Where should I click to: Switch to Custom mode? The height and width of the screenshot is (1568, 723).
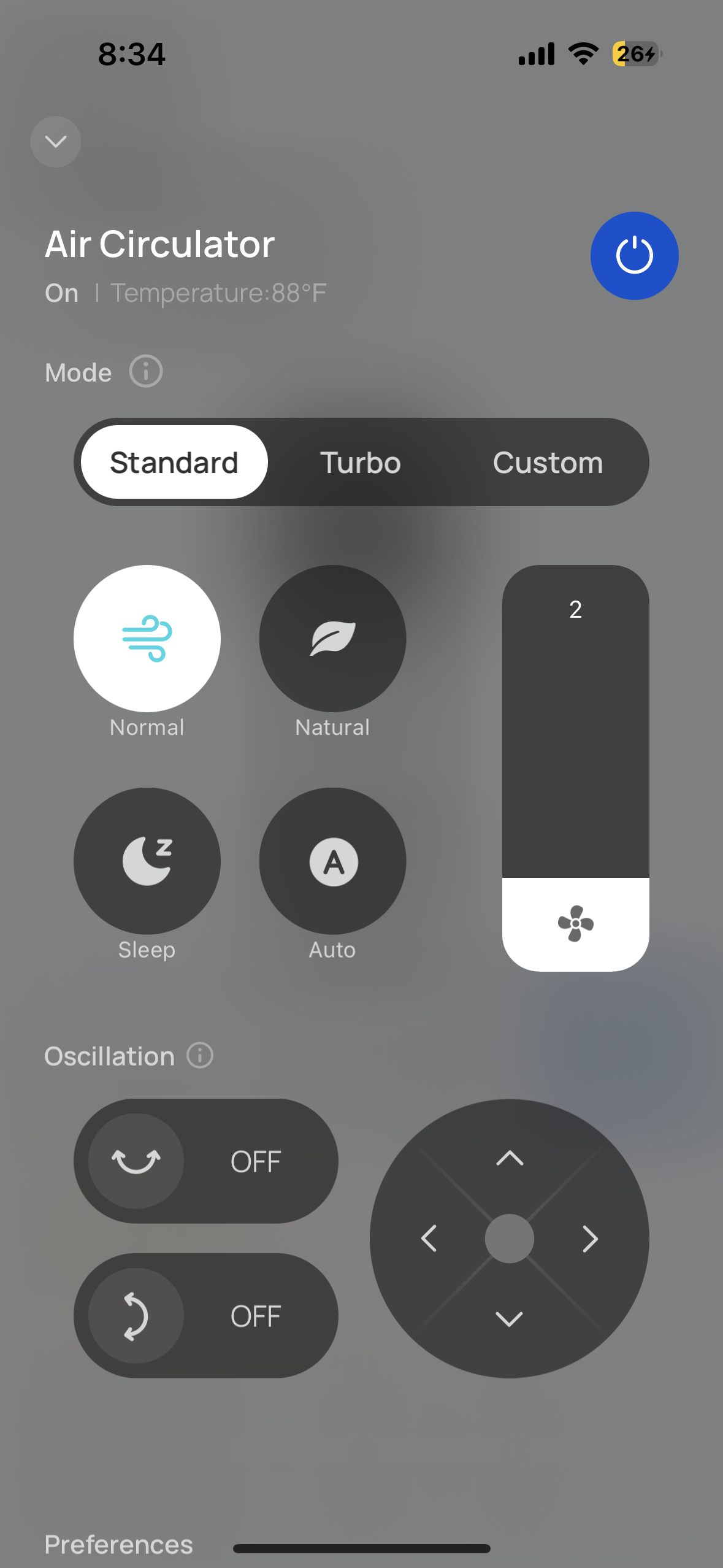coord(548,463)
